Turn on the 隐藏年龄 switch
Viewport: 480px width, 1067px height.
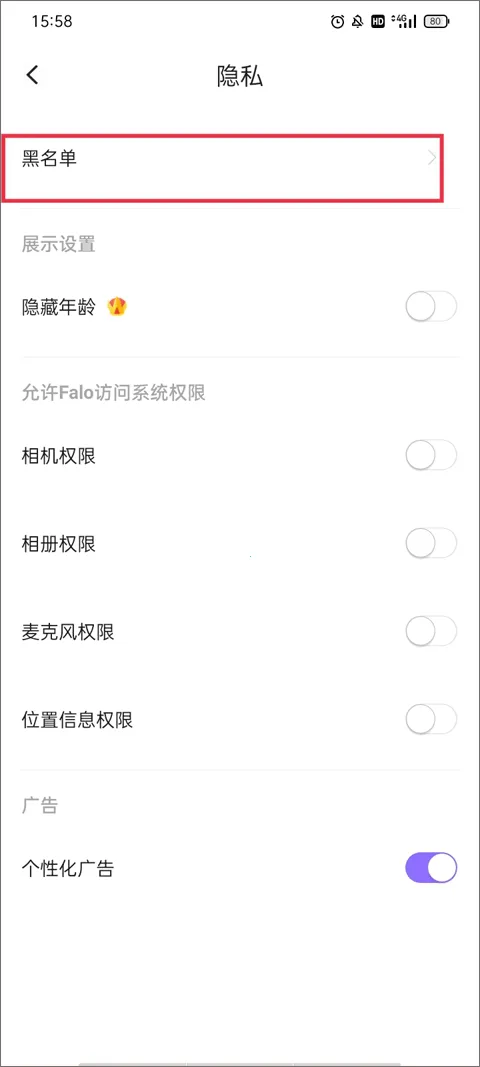[x=431, y=308]
